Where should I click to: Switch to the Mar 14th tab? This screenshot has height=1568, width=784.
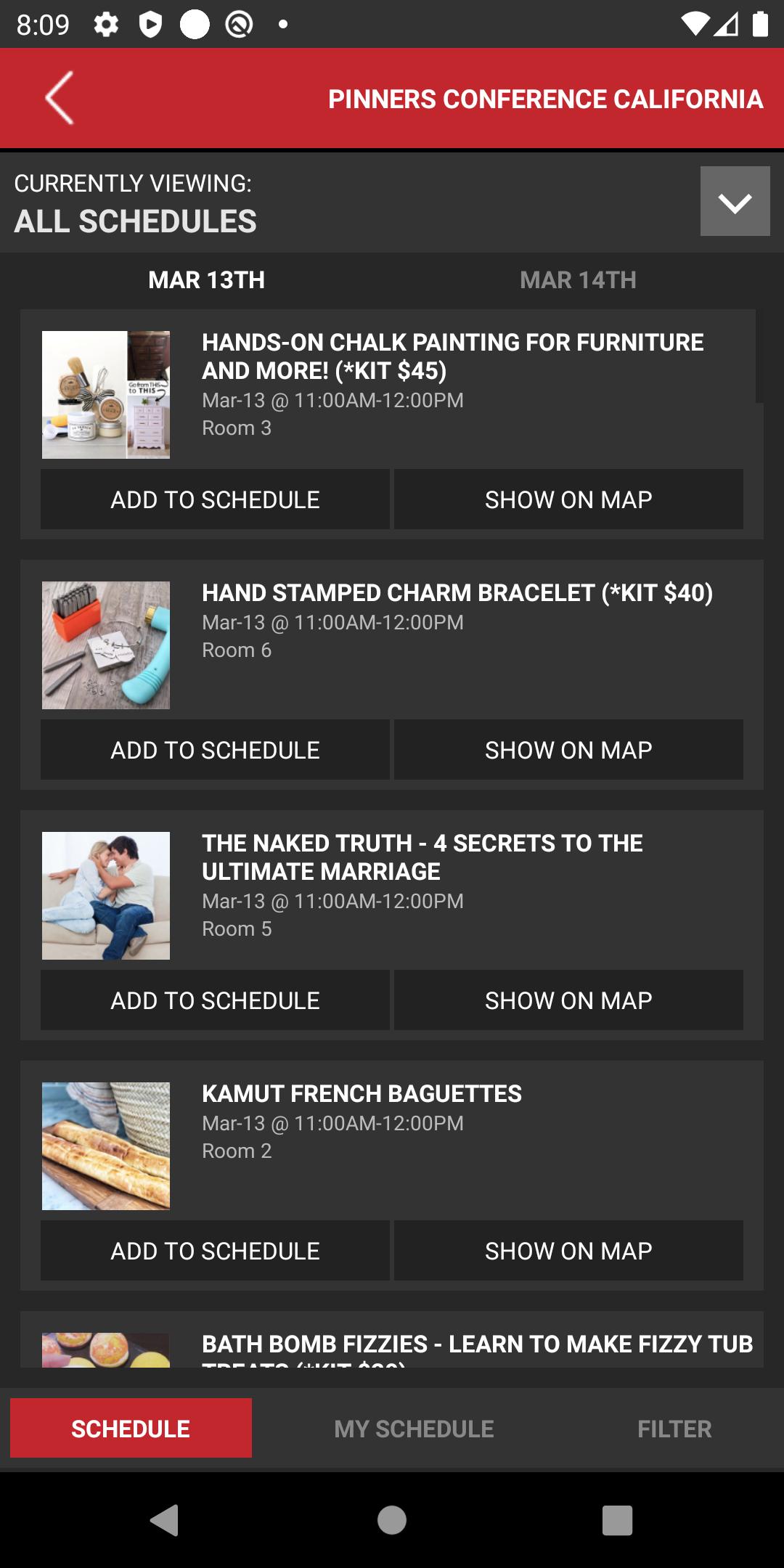pos(578,280)
